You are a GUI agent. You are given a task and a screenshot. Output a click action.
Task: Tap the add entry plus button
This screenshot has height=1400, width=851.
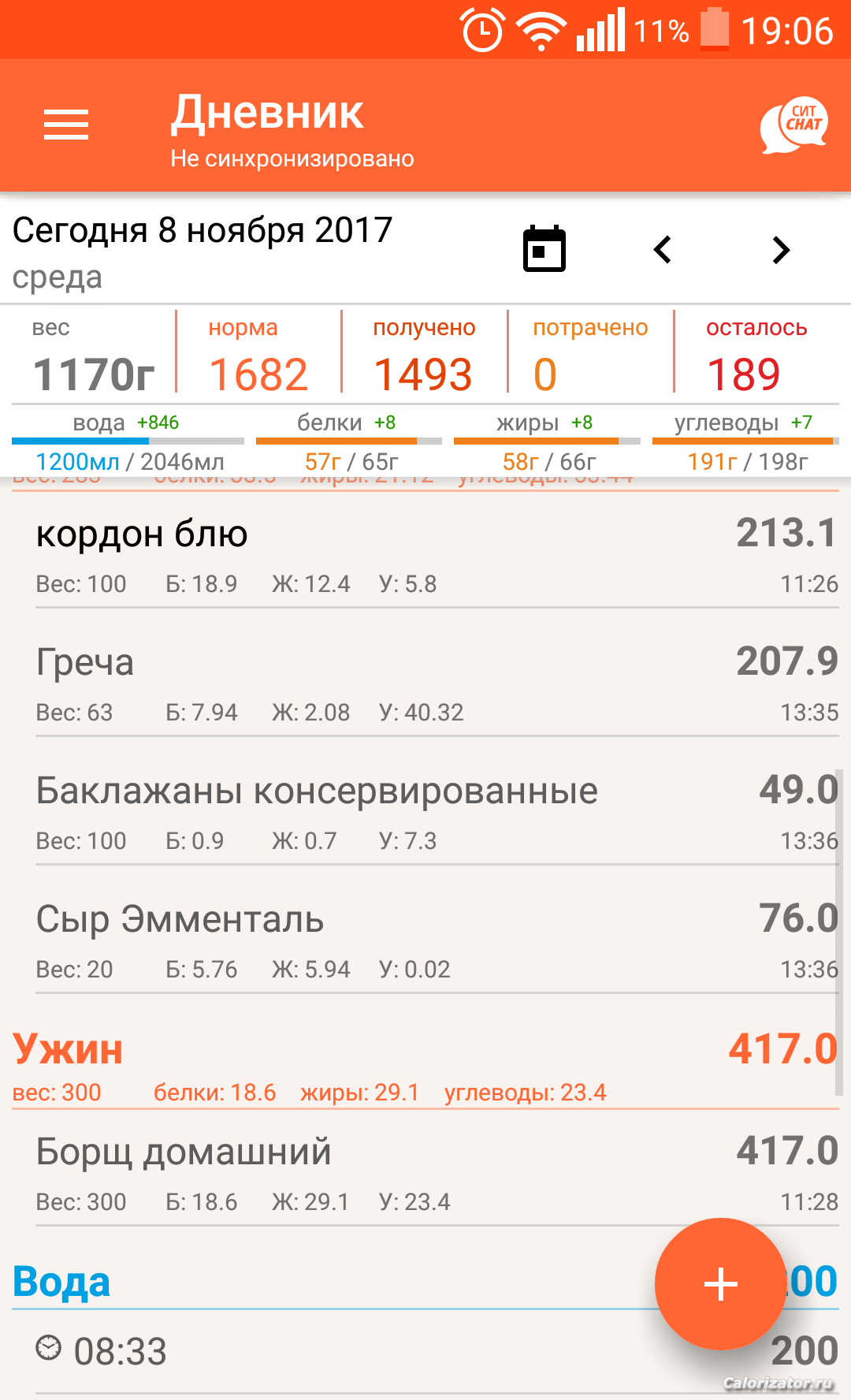pos(720,1284)
